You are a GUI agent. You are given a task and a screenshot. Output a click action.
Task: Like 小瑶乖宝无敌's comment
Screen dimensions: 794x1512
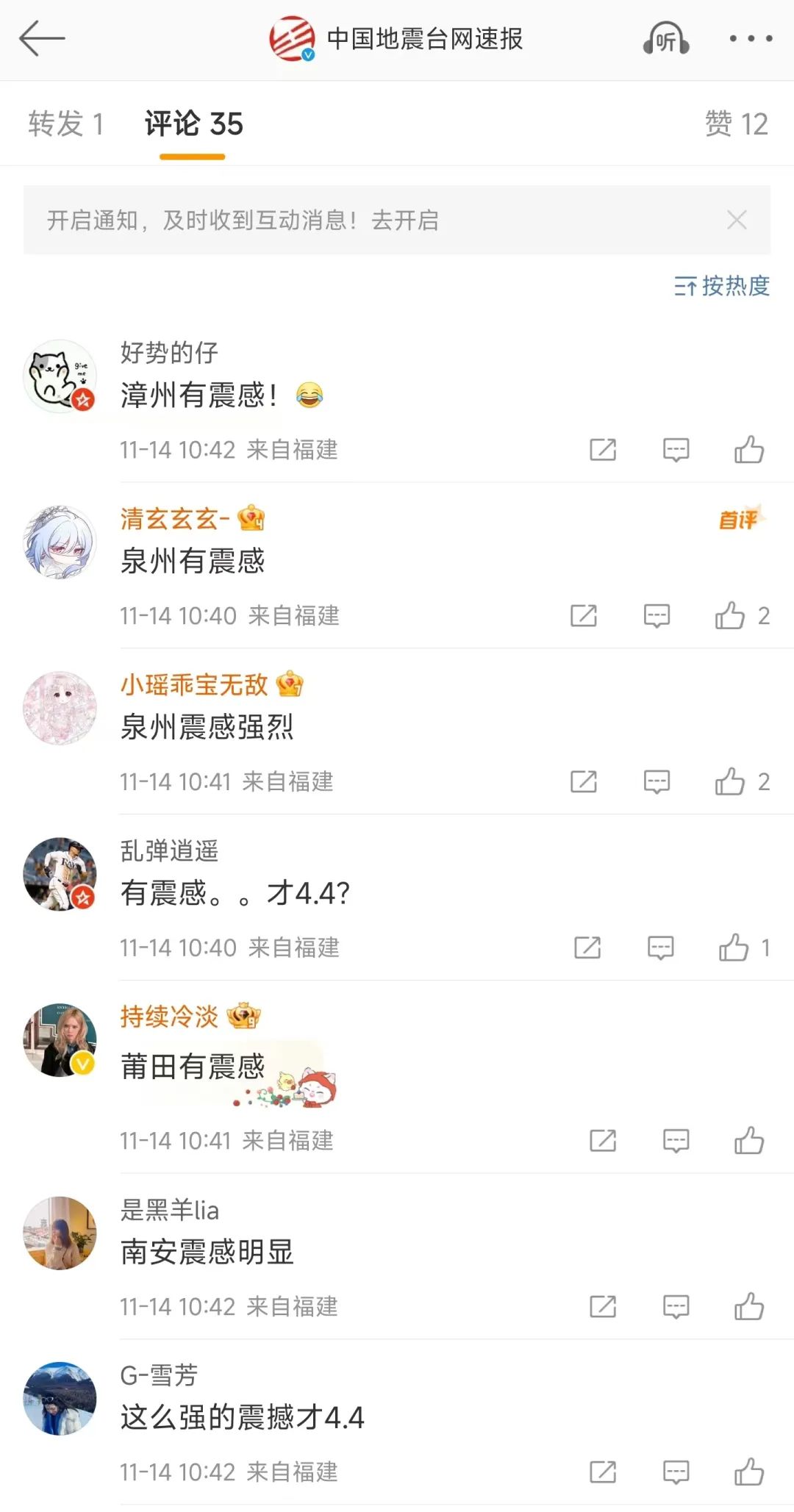[x=730, y=781]
